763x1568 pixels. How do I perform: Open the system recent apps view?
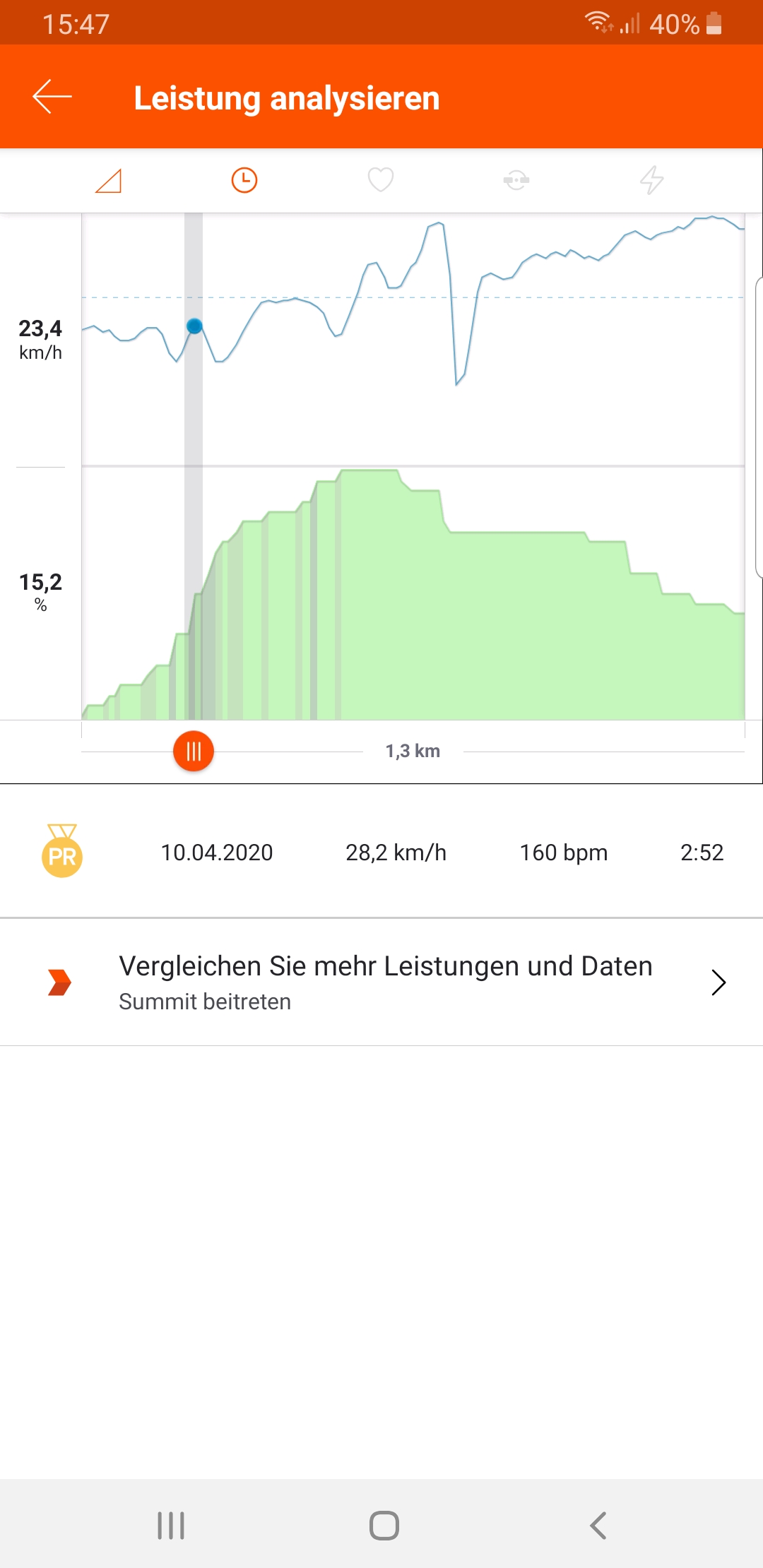[171, 1526]
